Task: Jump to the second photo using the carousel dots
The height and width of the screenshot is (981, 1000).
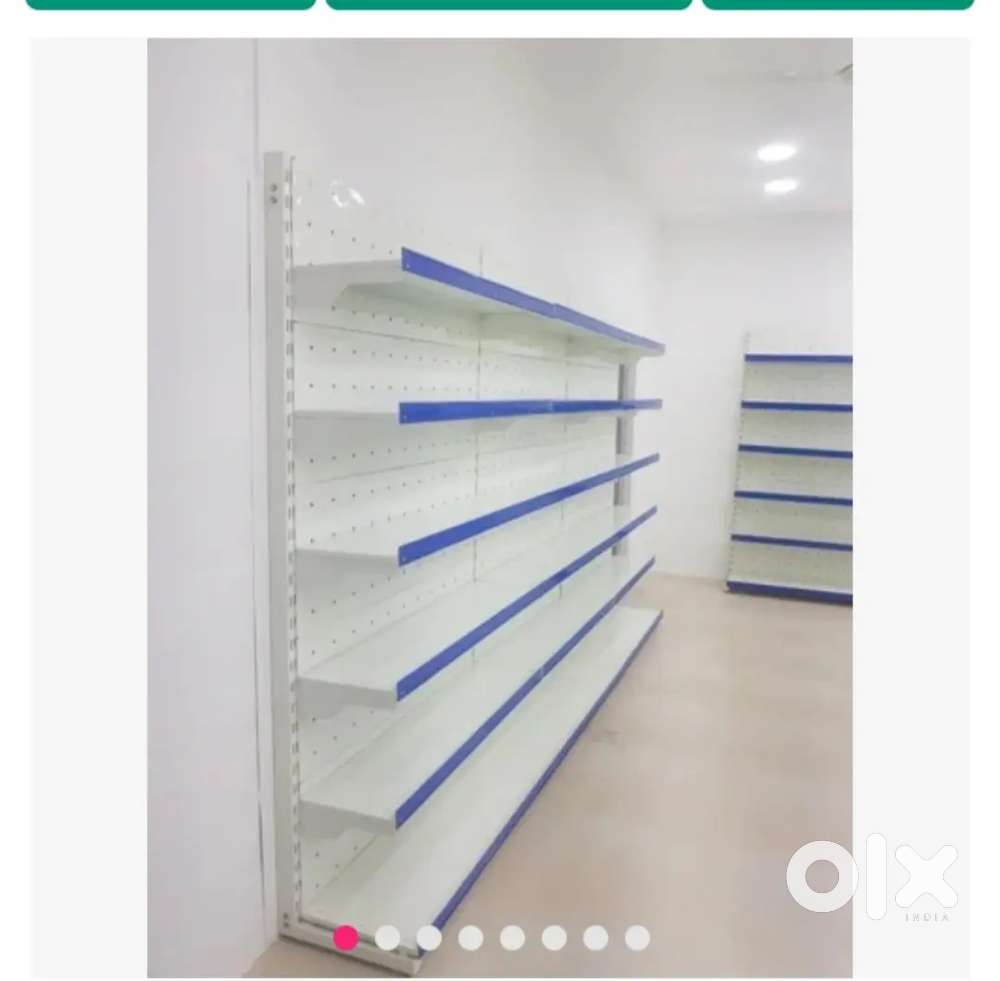Action: [x=387, y=938]
